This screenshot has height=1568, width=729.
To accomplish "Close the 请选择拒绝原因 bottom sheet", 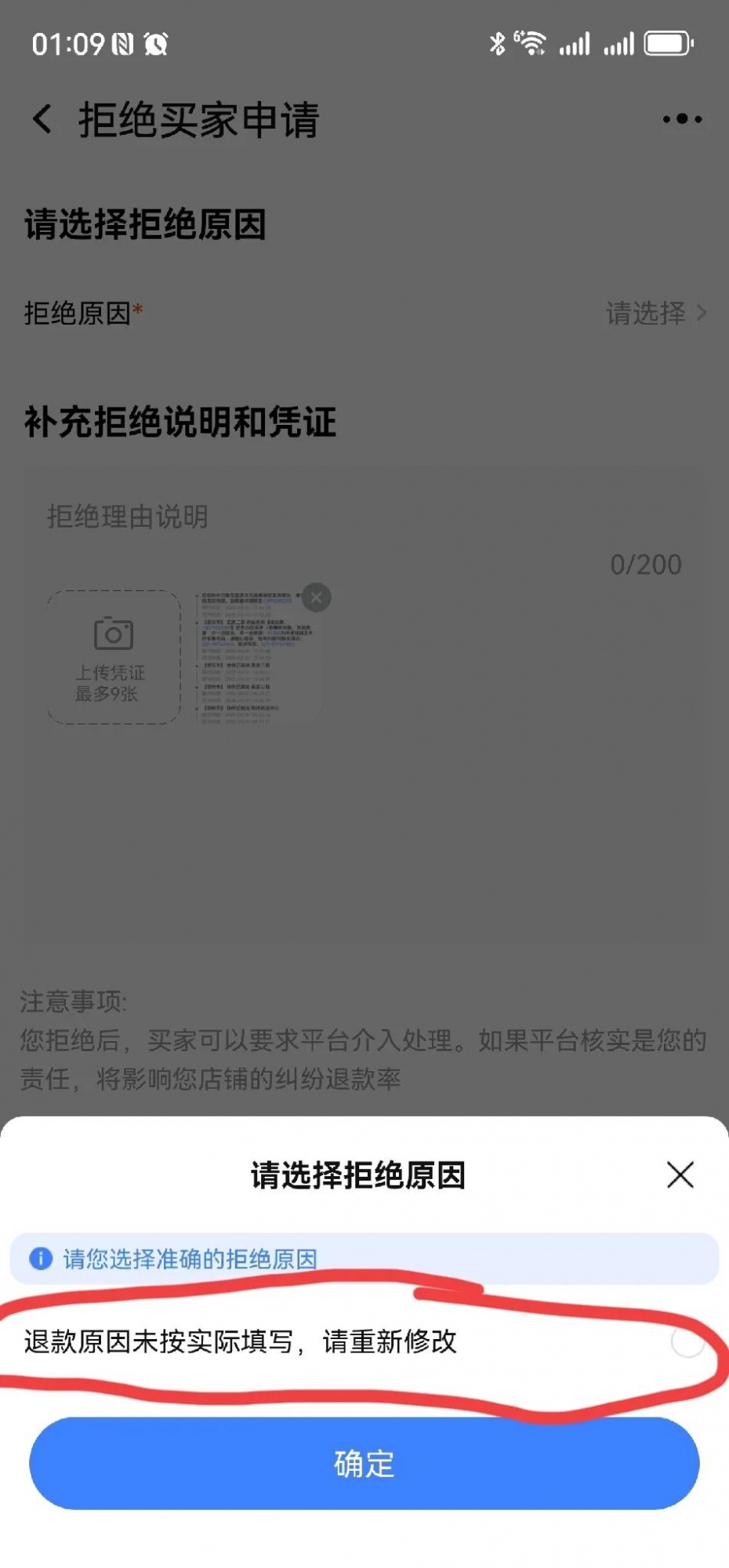I will [680, 1174].
